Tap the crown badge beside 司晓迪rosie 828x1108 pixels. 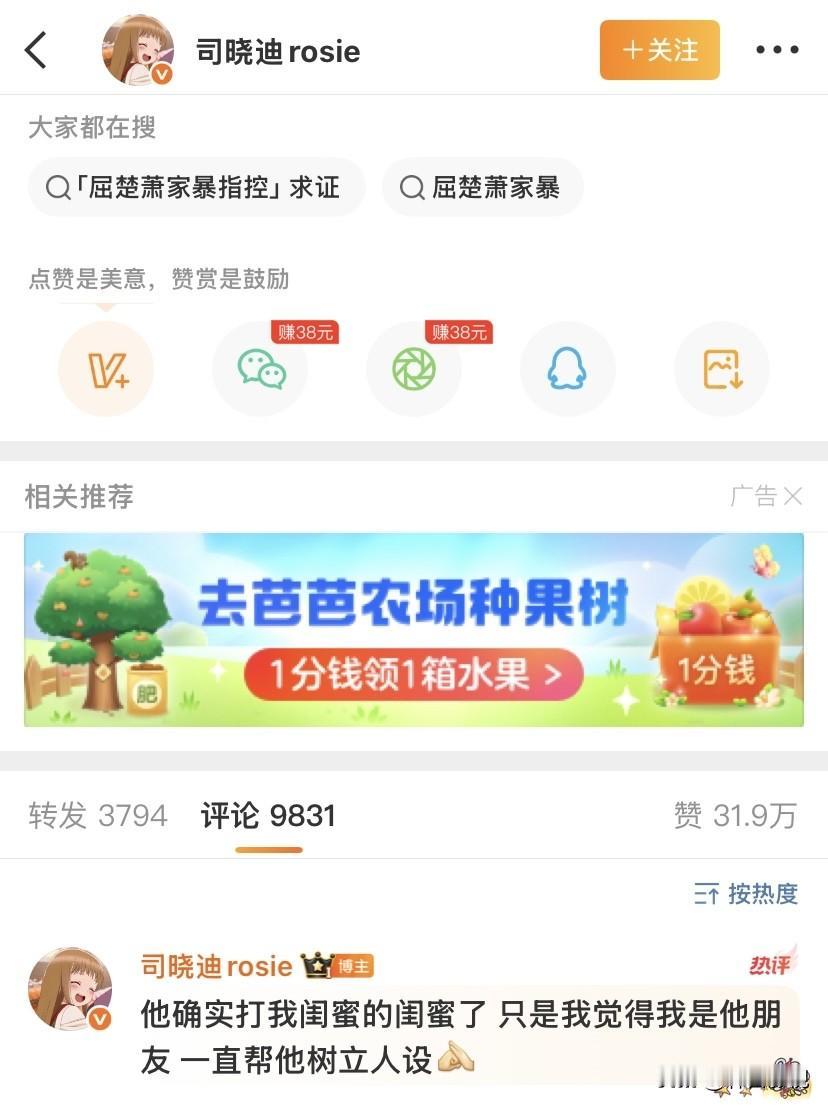(314, 964)
